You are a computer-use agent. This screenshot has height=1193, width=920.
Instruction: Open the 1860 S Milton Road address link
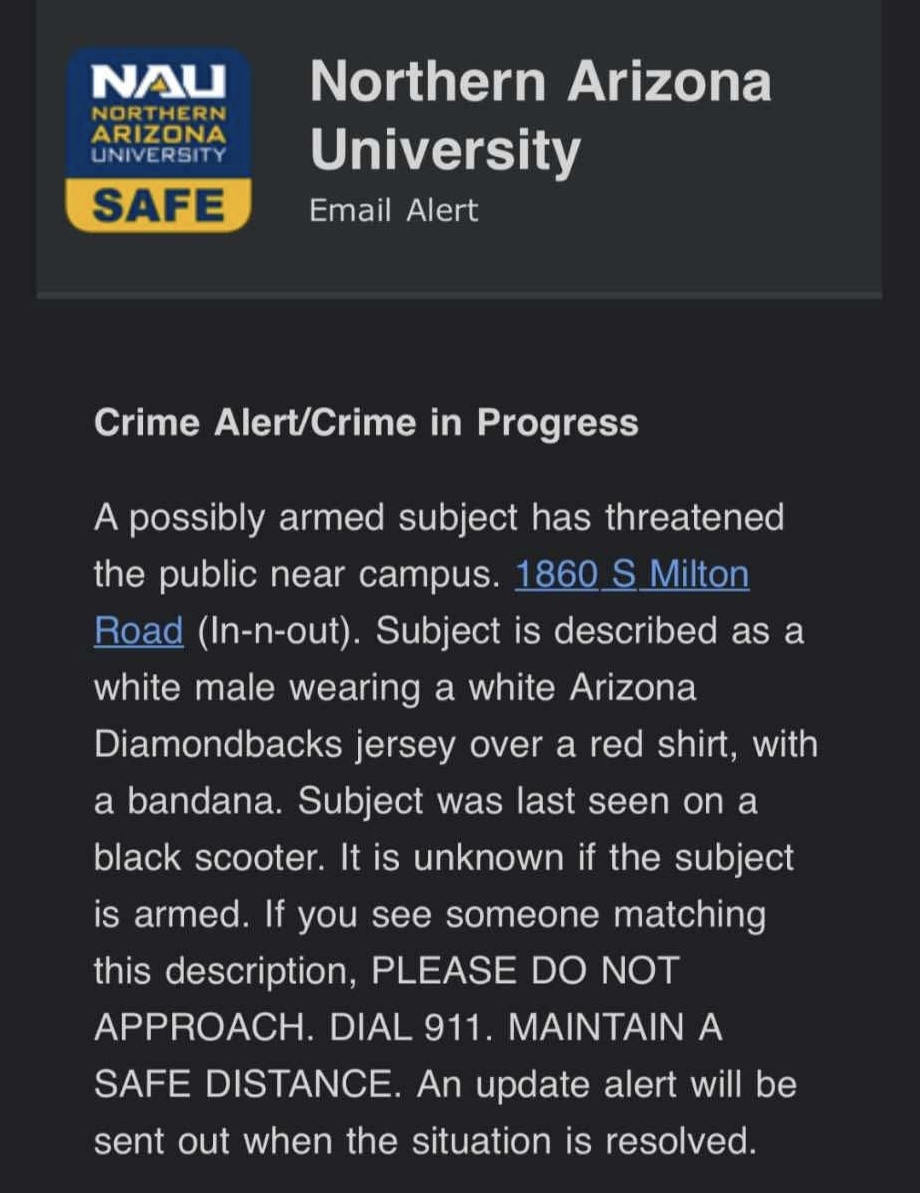[631, 576]
